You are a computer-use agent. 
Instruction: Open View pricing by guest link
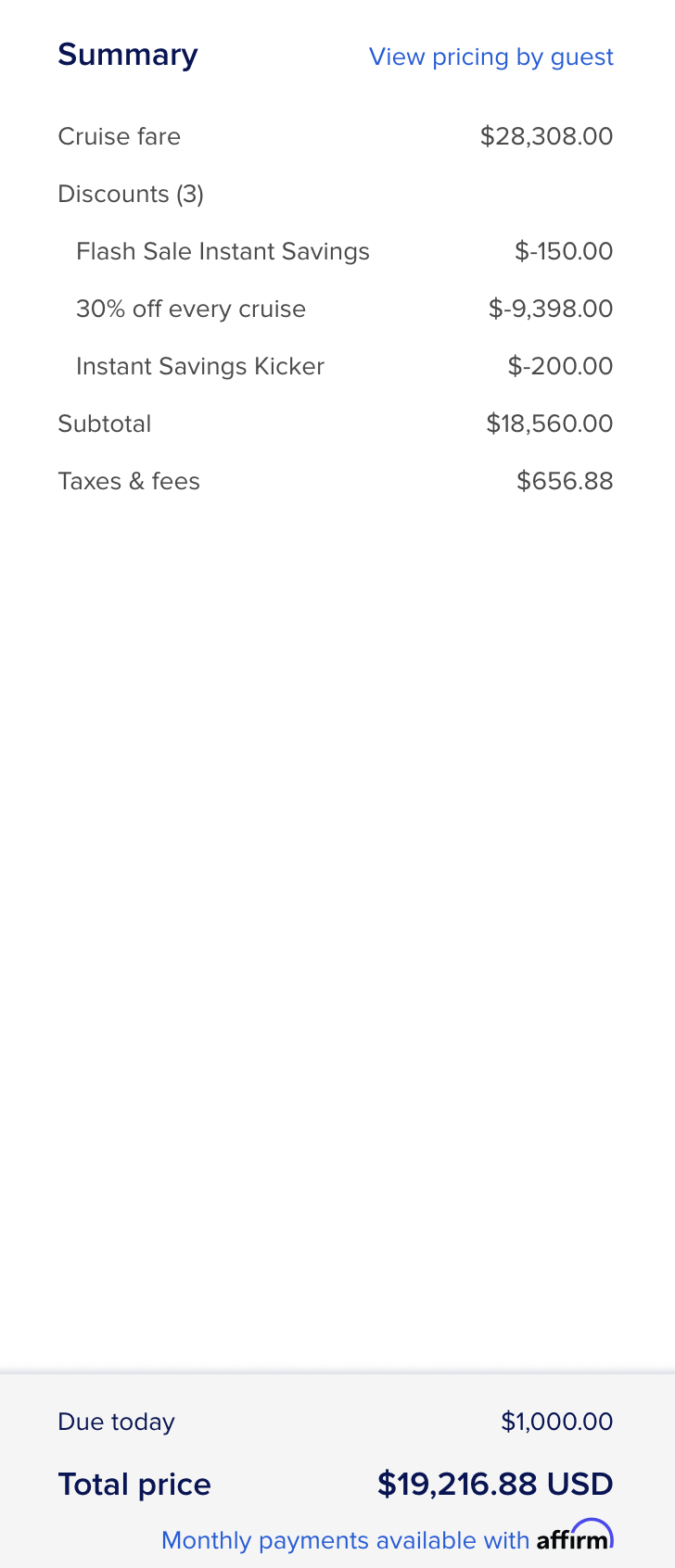point(490,57)
